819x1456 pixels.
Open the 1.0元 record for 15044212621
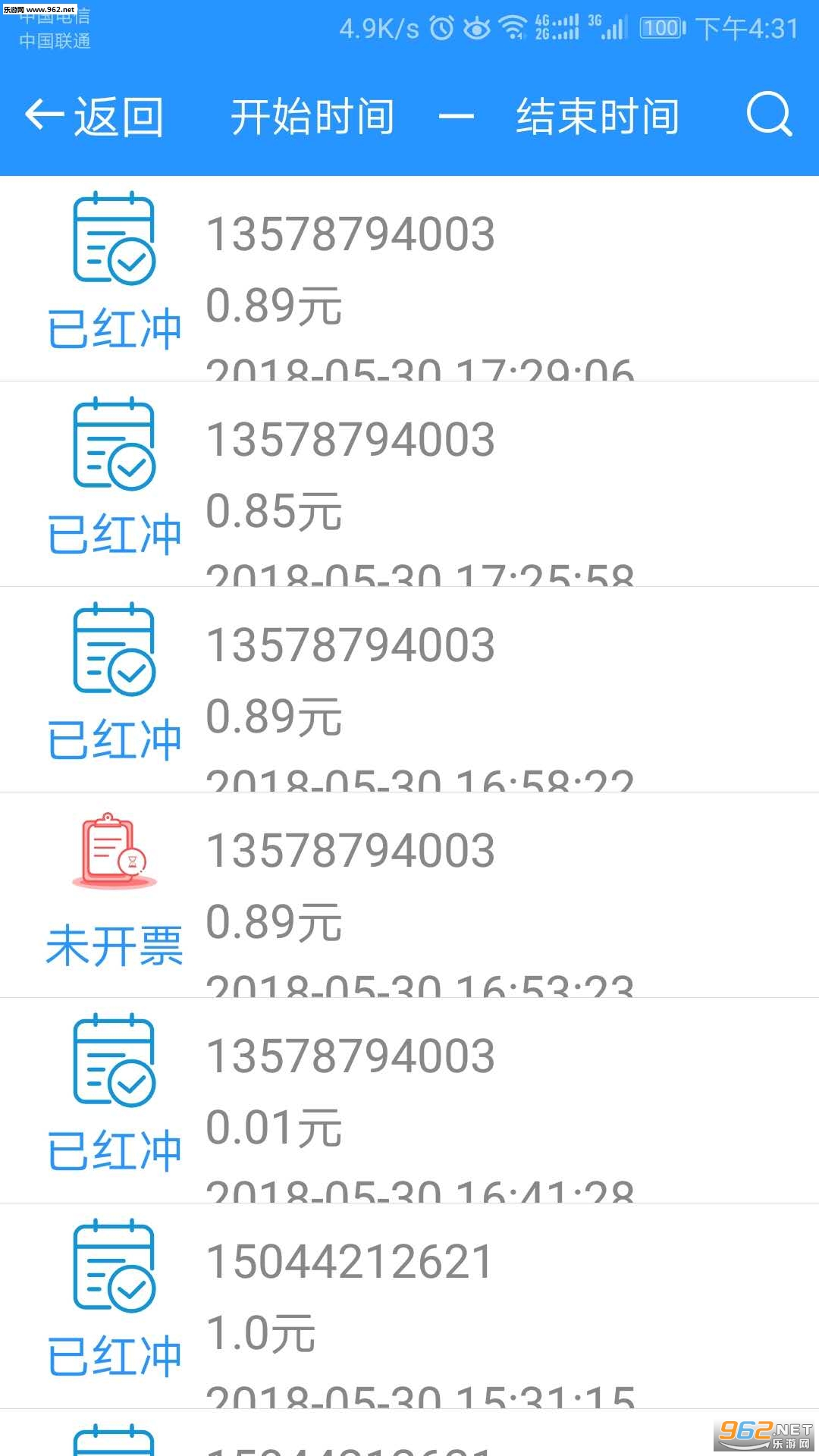(x=409, y=1306)
